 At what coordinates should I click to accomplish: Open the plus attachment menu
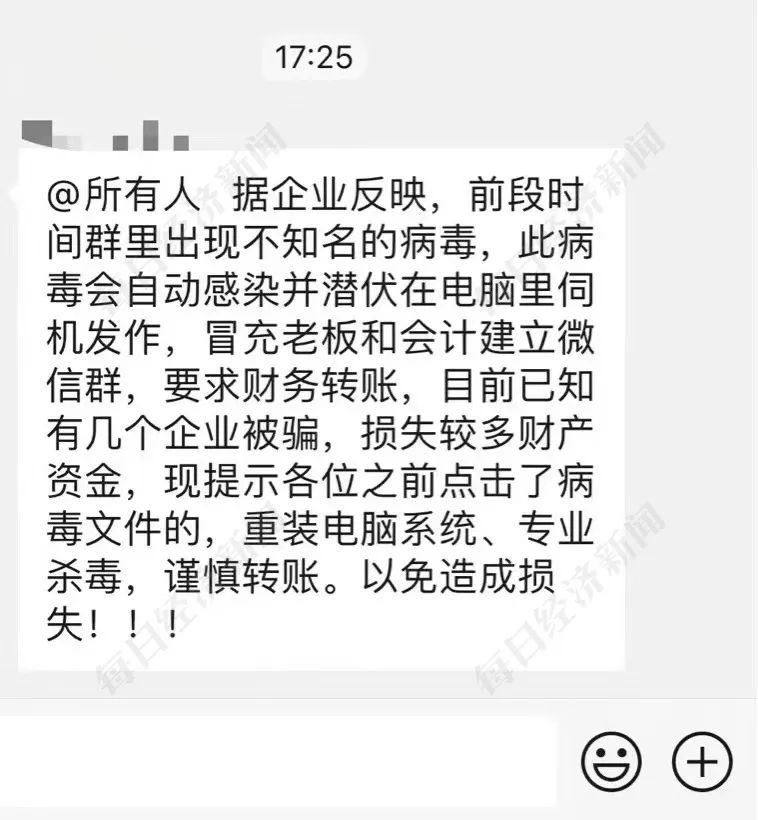pos(703,762)
